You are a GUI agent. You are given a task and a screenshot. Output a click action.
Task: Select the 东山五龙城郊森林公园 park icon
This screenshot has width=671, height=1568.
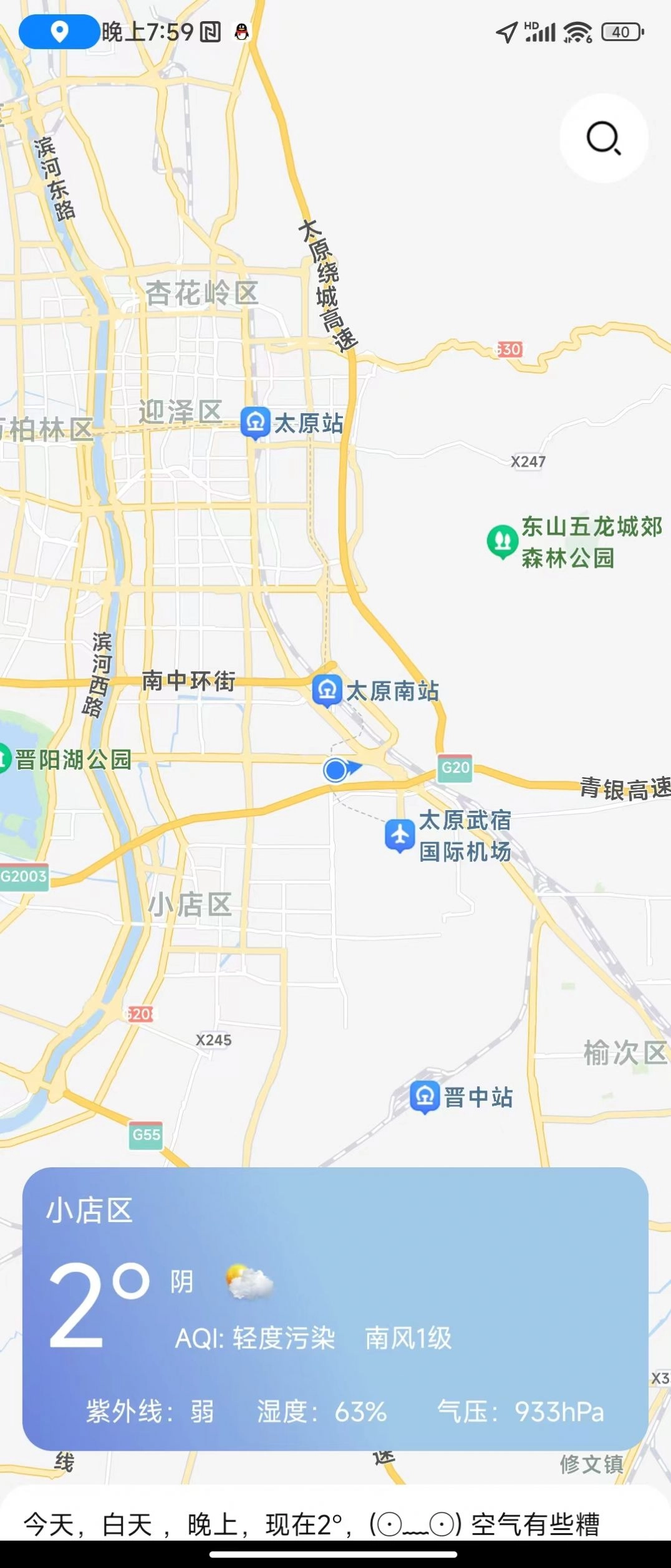tap(503, 540)
